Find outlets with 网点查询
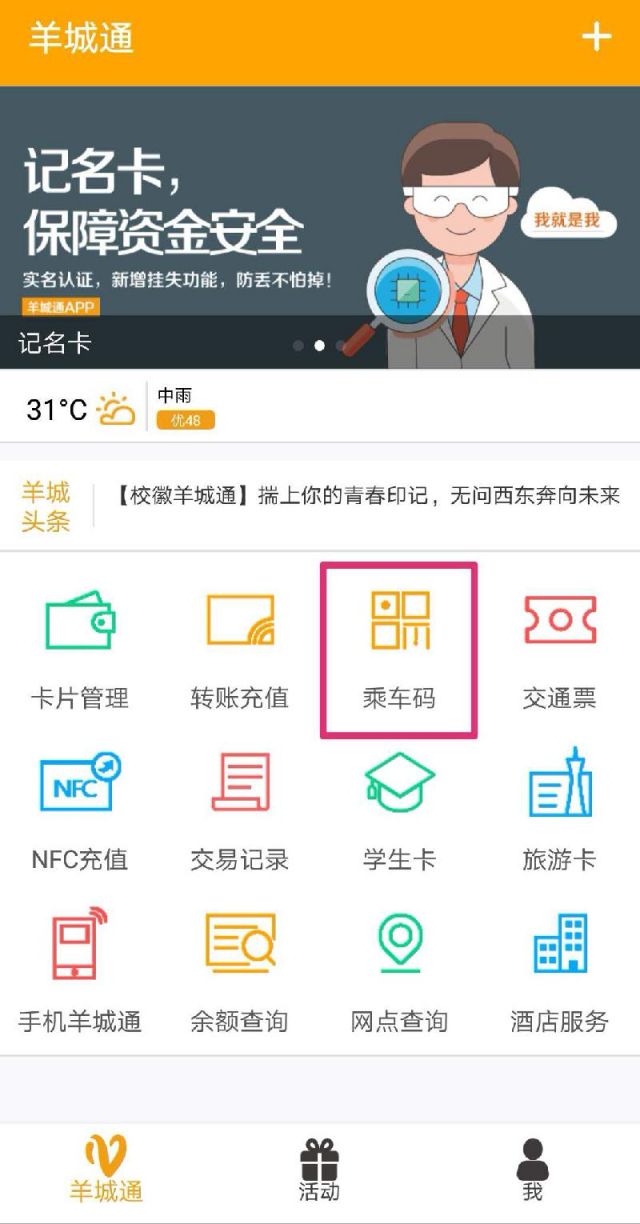Viewport: 640px width, 1224px height. pos(399,972)
